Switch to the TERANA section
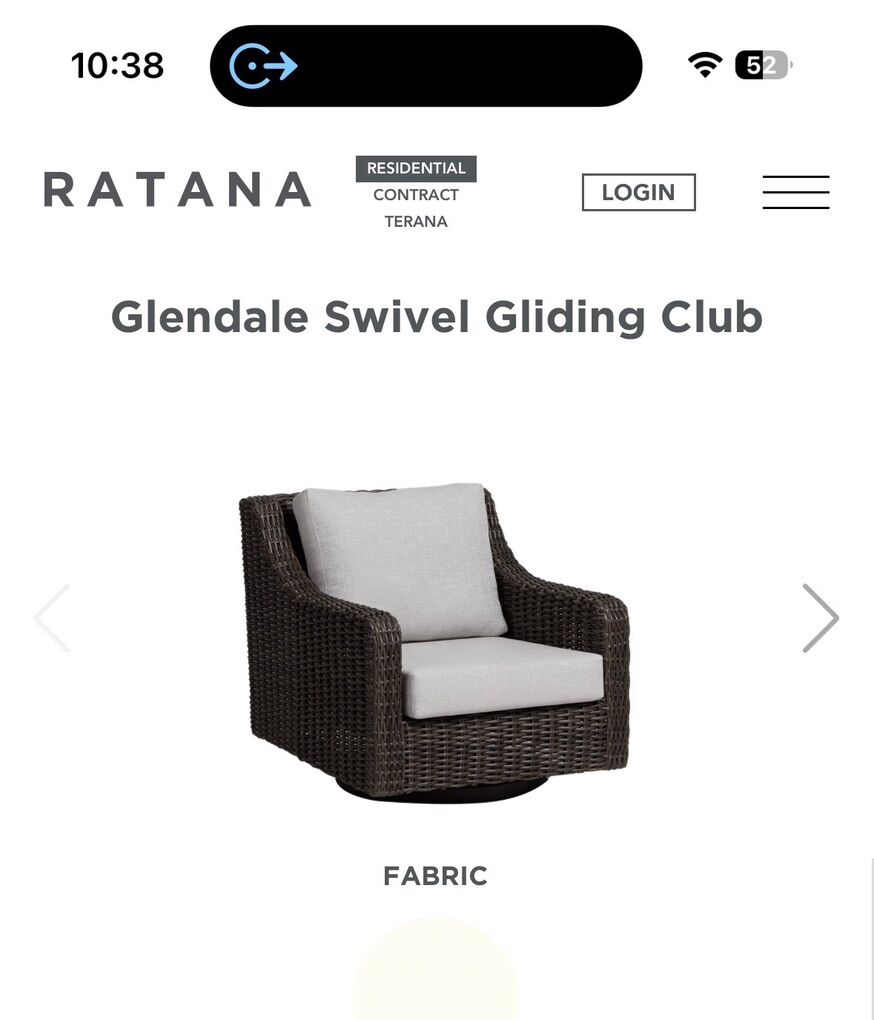 pyautogui.click(x=415, y=222)
